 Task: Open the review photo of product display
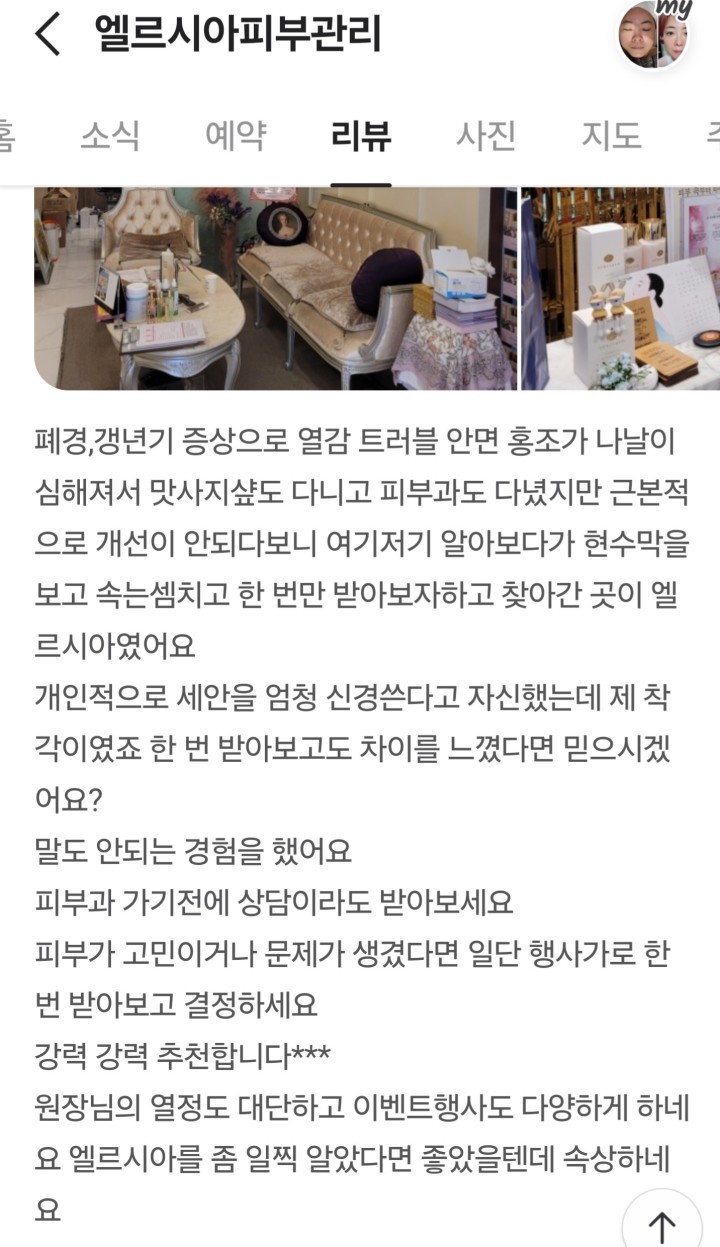pos(620,288)
